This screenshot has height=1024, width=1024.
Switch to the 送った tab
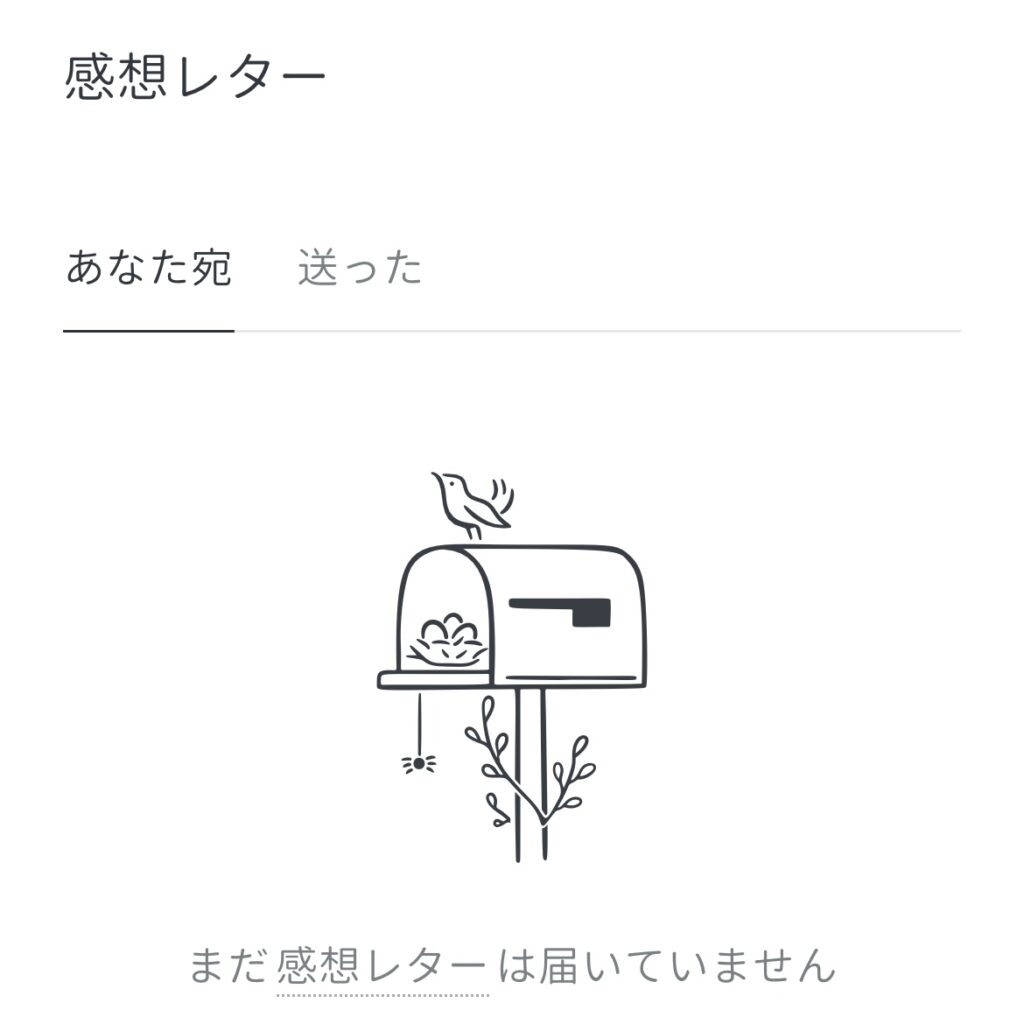359,270
